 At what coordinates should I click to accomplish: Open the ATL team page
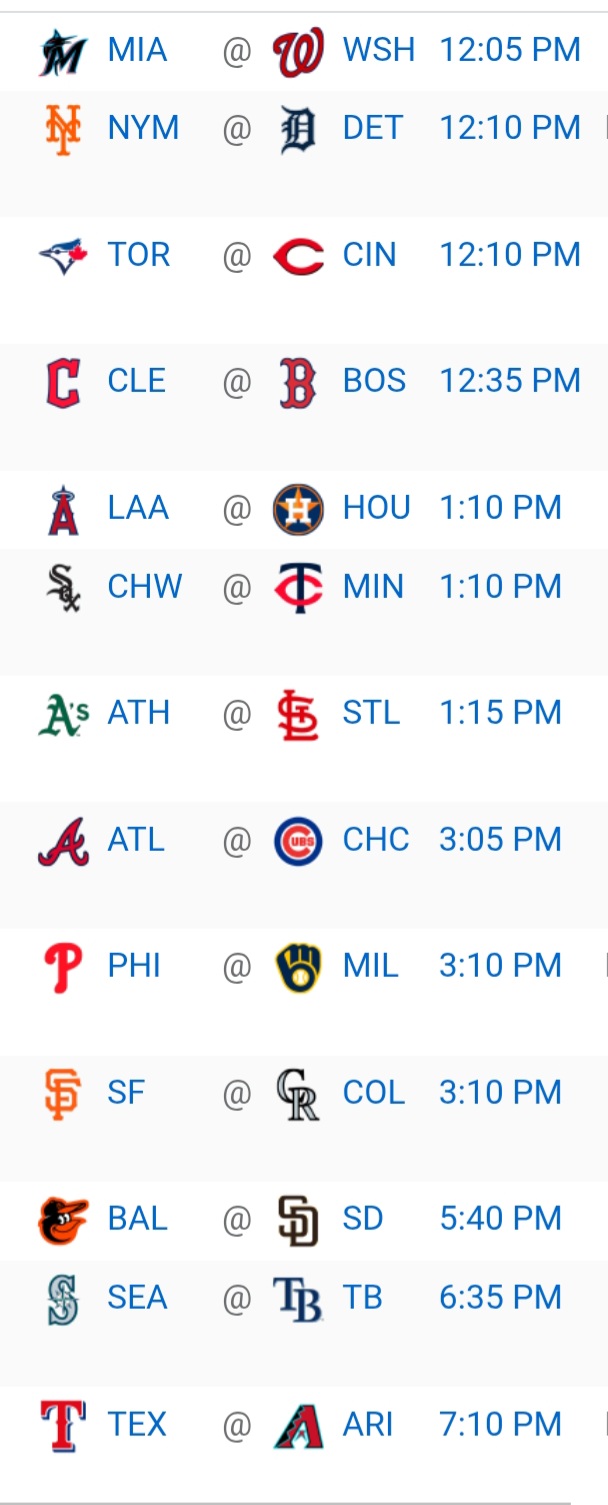pos(136,840)
